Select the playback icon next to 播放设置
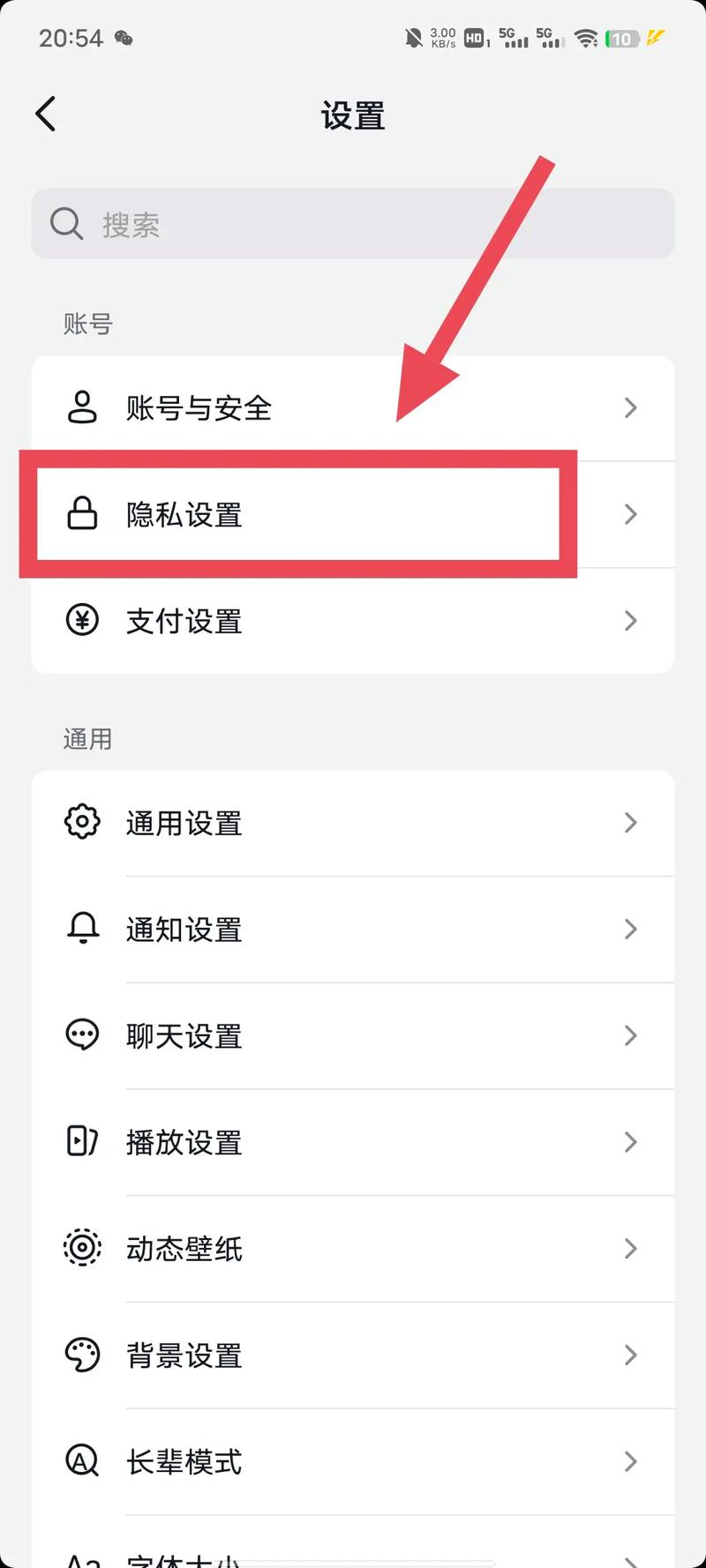The width and height of the screenshot is (706, 1568). click(x=82, y=1142)
